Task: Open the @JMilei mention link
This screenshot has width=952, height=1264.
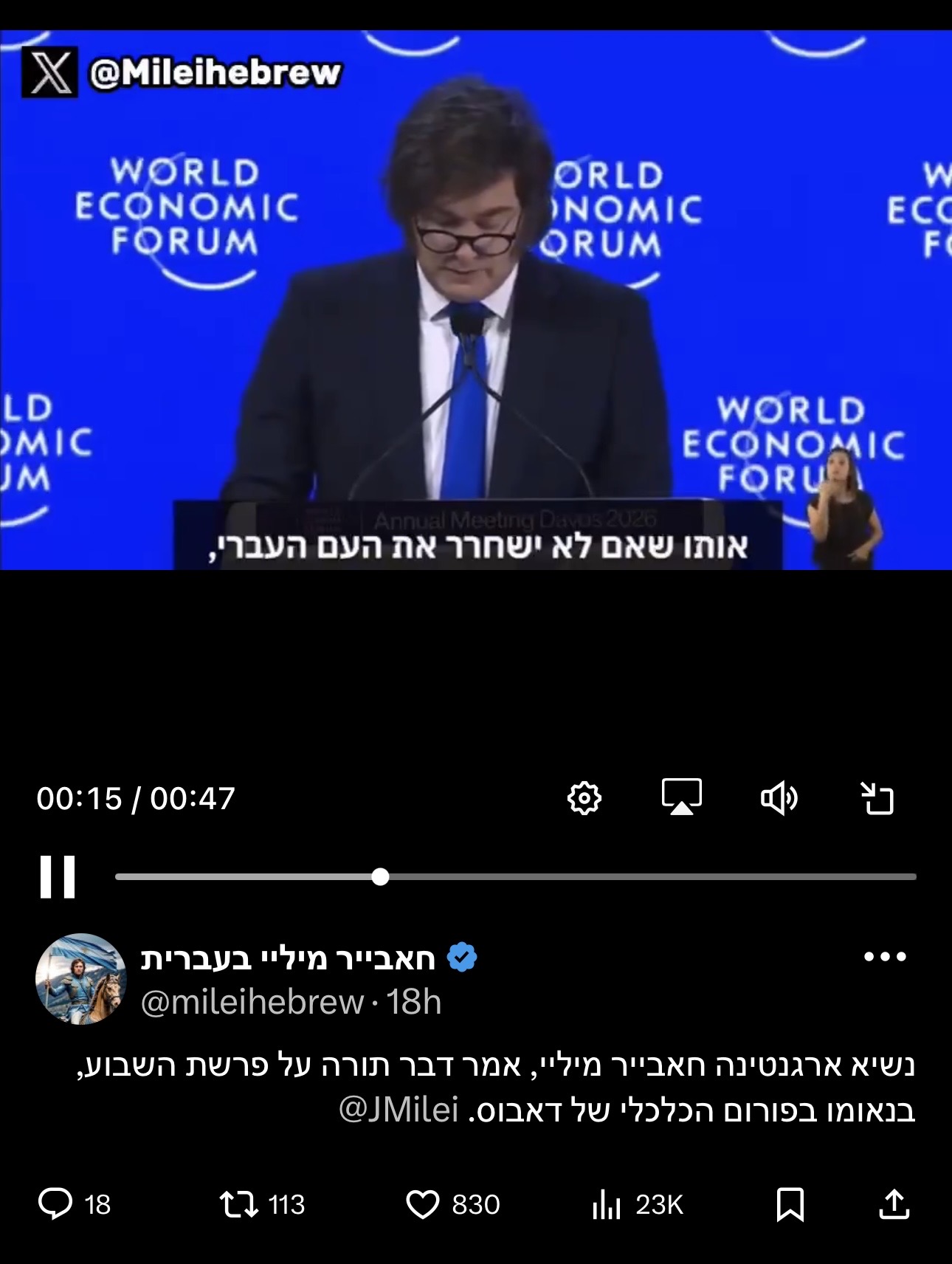Action: pyautogui.click(x=399, y=1110)
